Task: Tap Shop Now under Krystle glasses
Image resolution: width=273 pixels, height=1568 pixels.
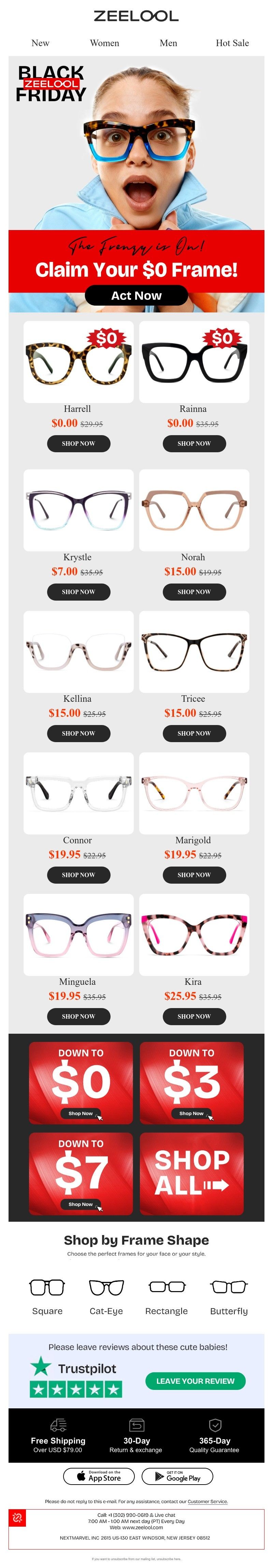Action: point(78,592)
